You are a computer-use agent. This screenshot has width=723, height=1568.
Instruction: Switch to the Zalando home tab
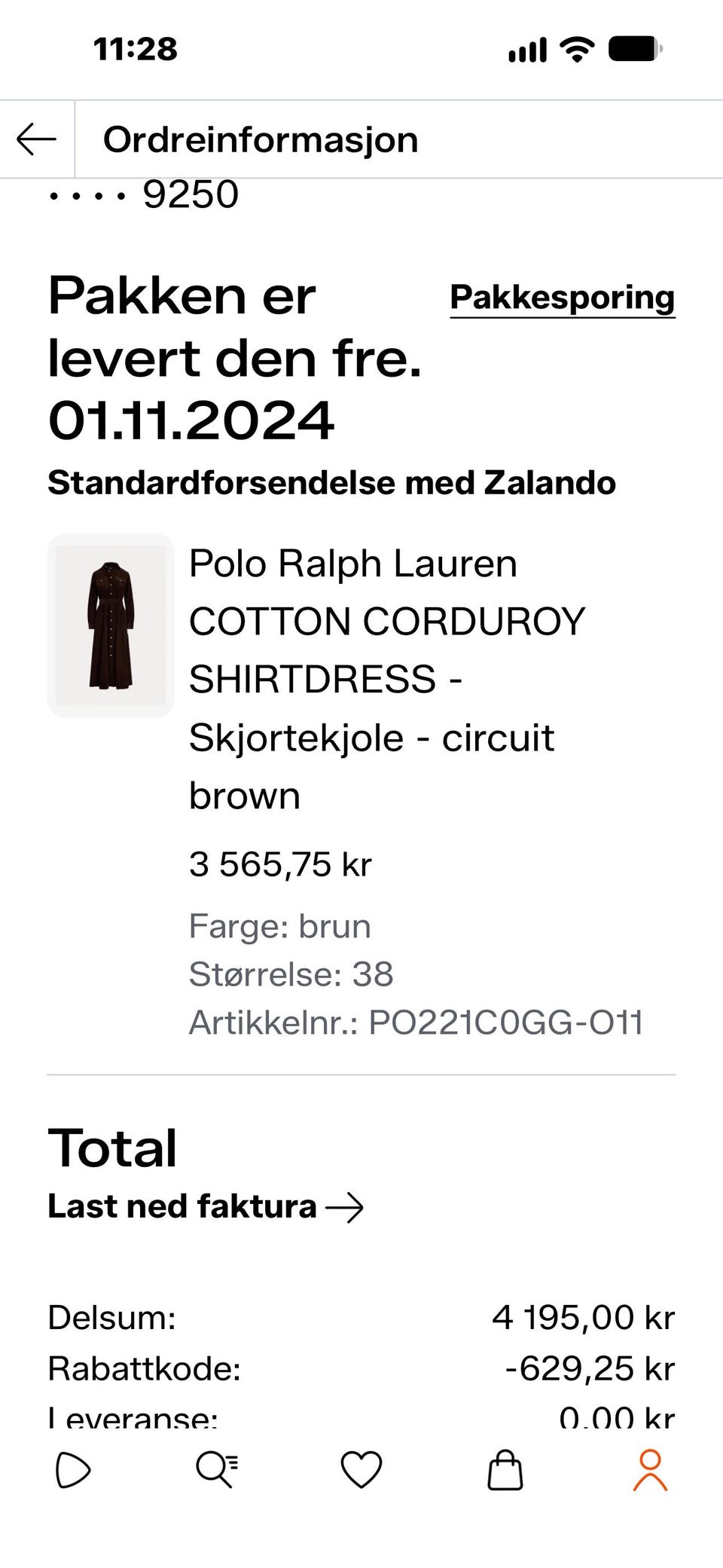click(x=73, y=1470)
